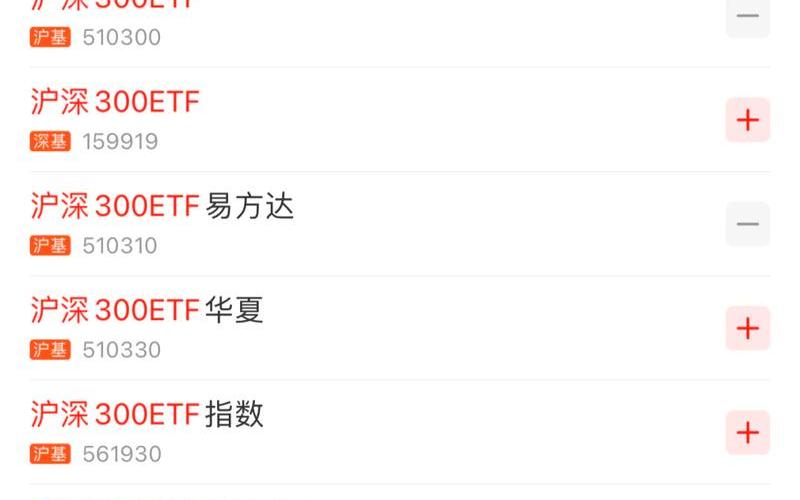
Task: Add 沪深300ETF 159919 to watchlist
Action: click(747, 120)
